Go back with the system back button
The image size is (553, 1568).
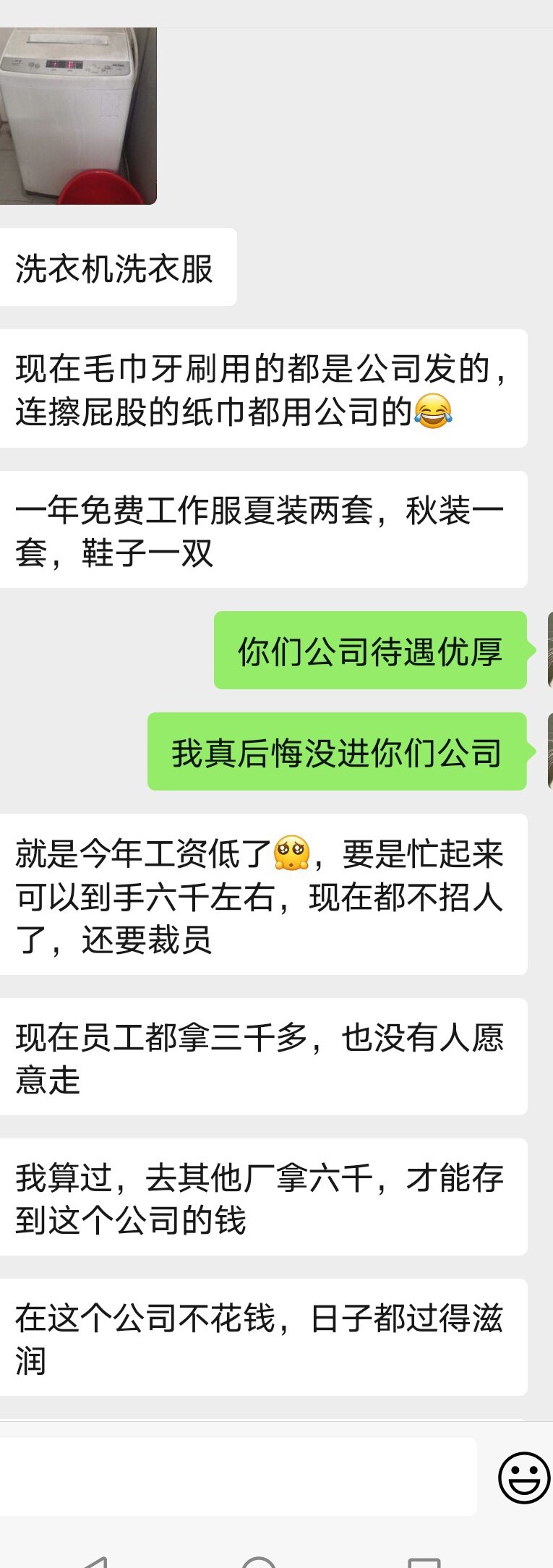[x=95, y=1561]
